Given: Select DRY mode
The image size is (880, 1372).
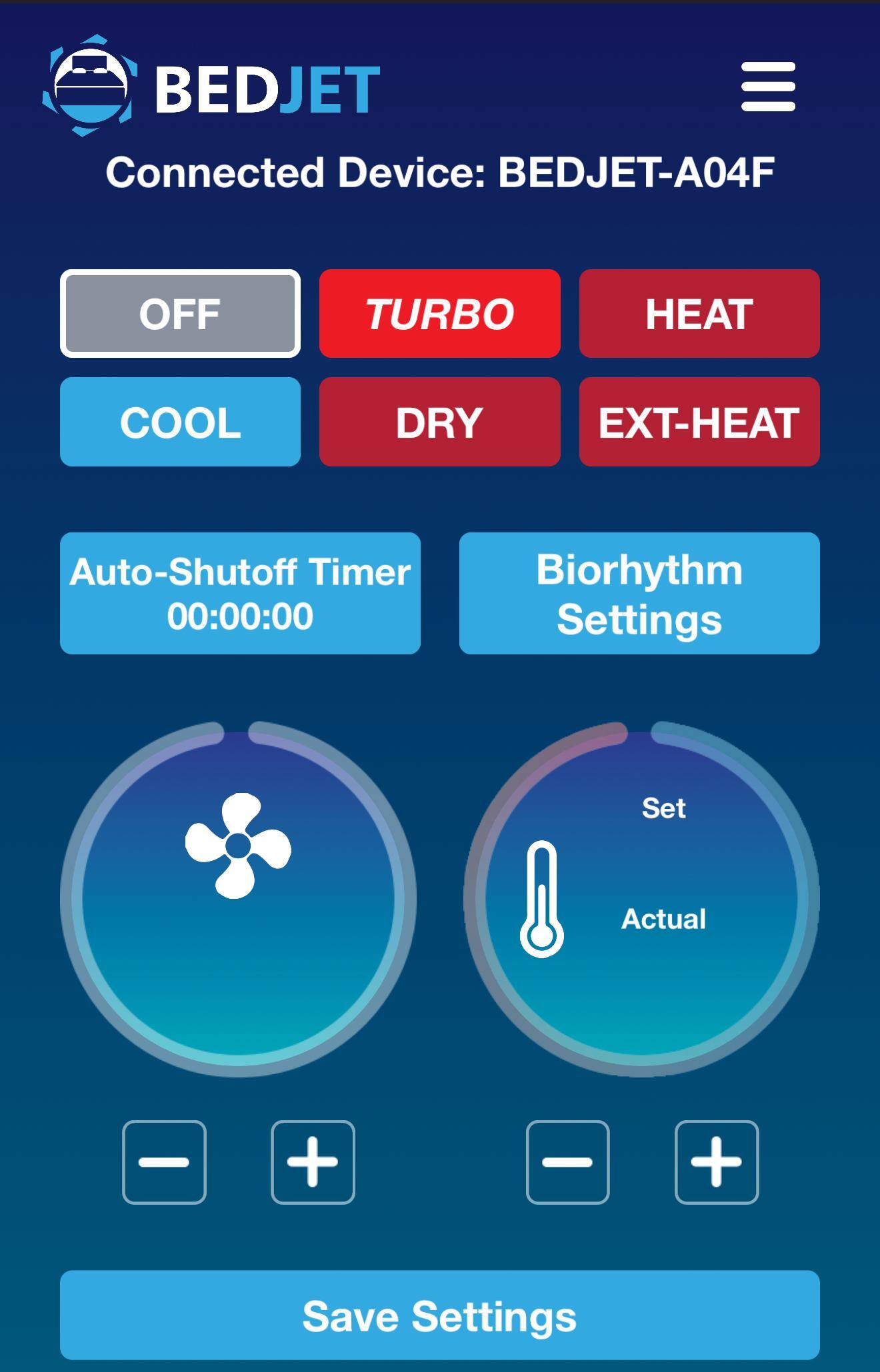Looking at the screenshot, I should coord(439,422).
